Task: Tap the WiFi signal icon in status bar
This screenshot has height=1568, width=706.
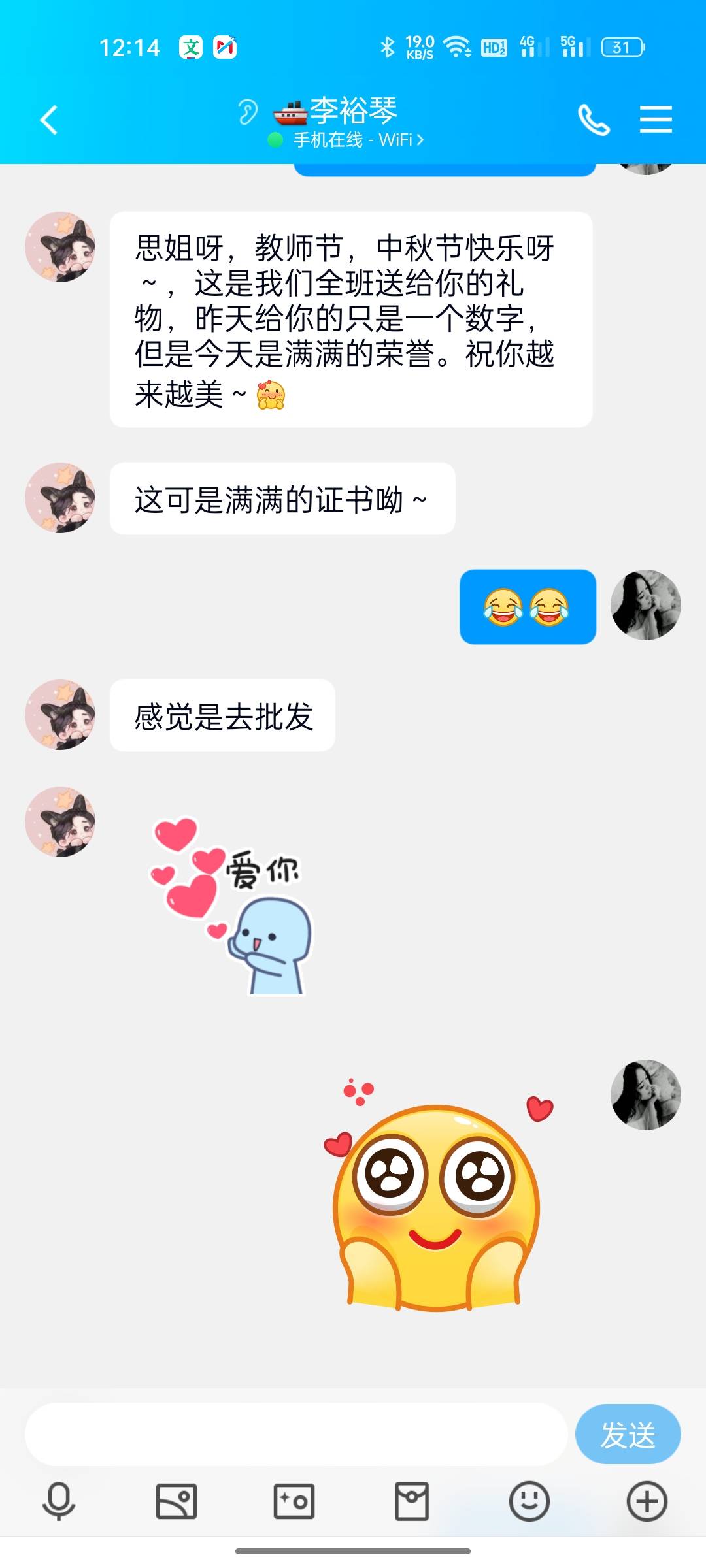Action: [458, 46]
